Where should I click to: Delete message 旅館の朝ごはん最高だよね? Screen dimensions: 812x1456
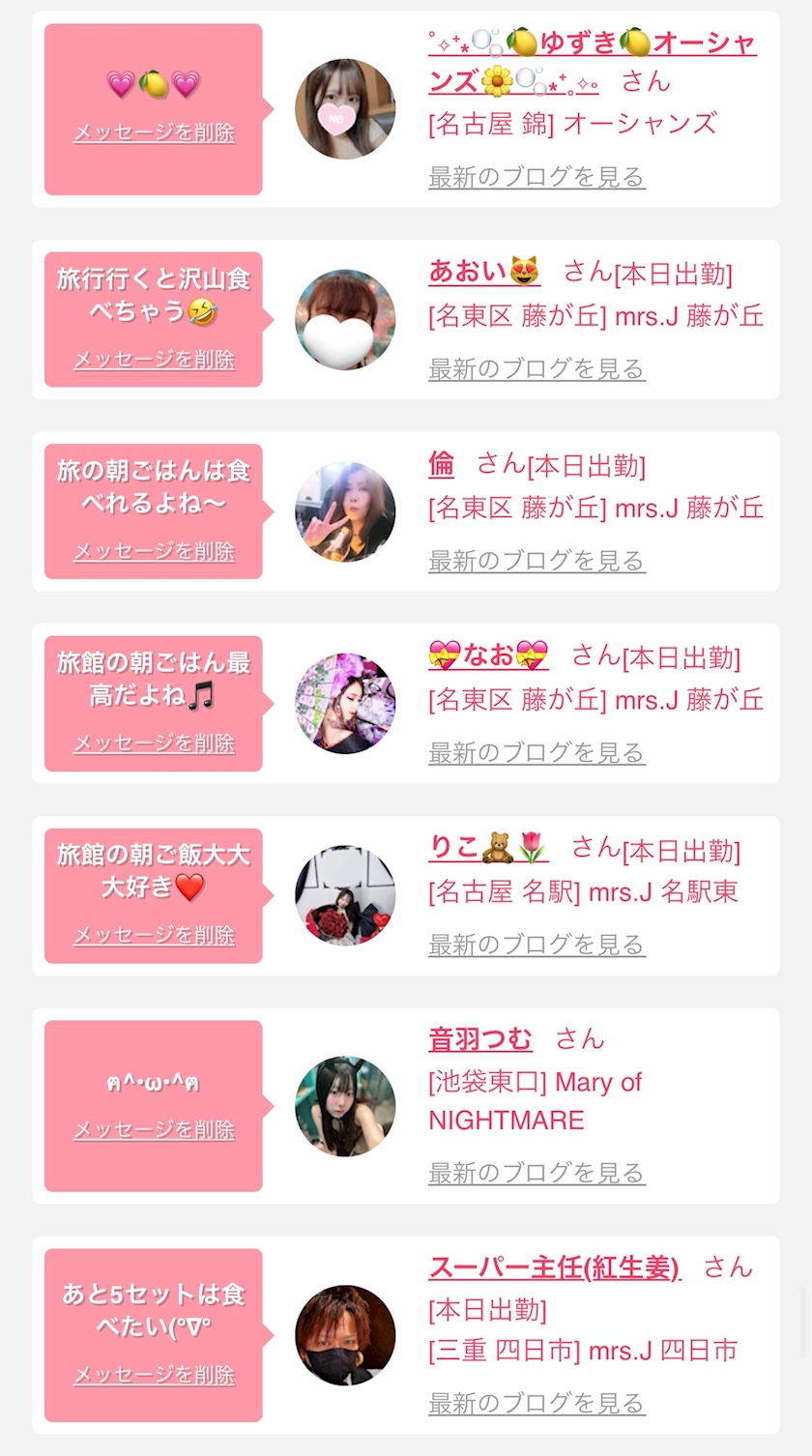(x=154, y=743)
